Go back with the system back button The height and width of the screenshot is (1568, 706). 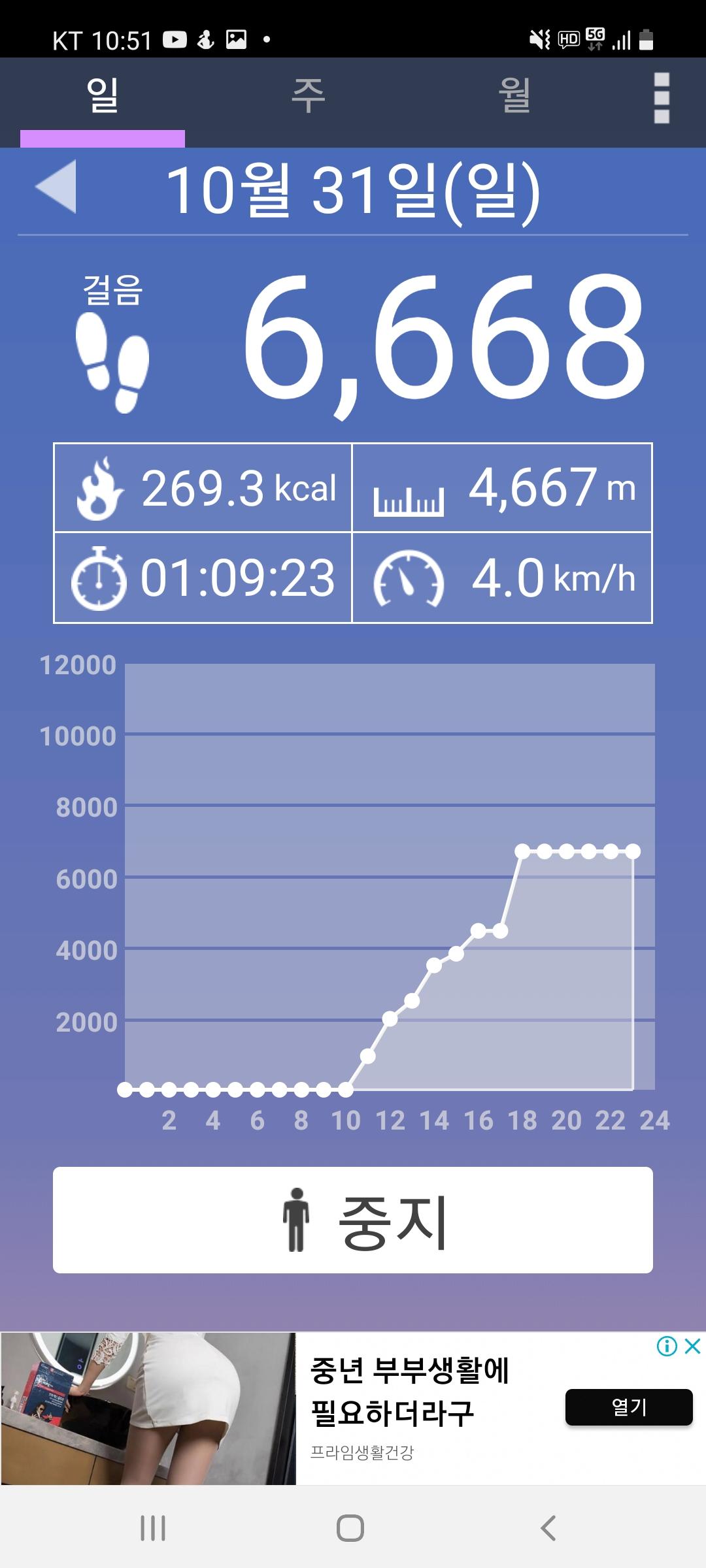coord(548,1528)
